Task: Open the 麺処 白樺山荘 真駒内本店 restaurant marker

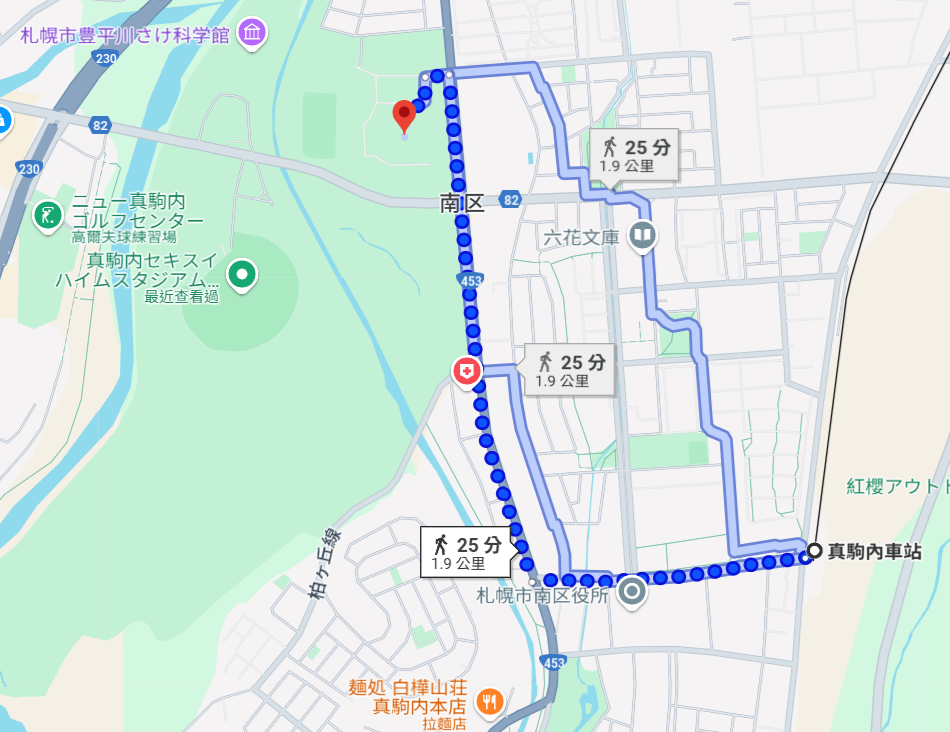Action: 489,702
